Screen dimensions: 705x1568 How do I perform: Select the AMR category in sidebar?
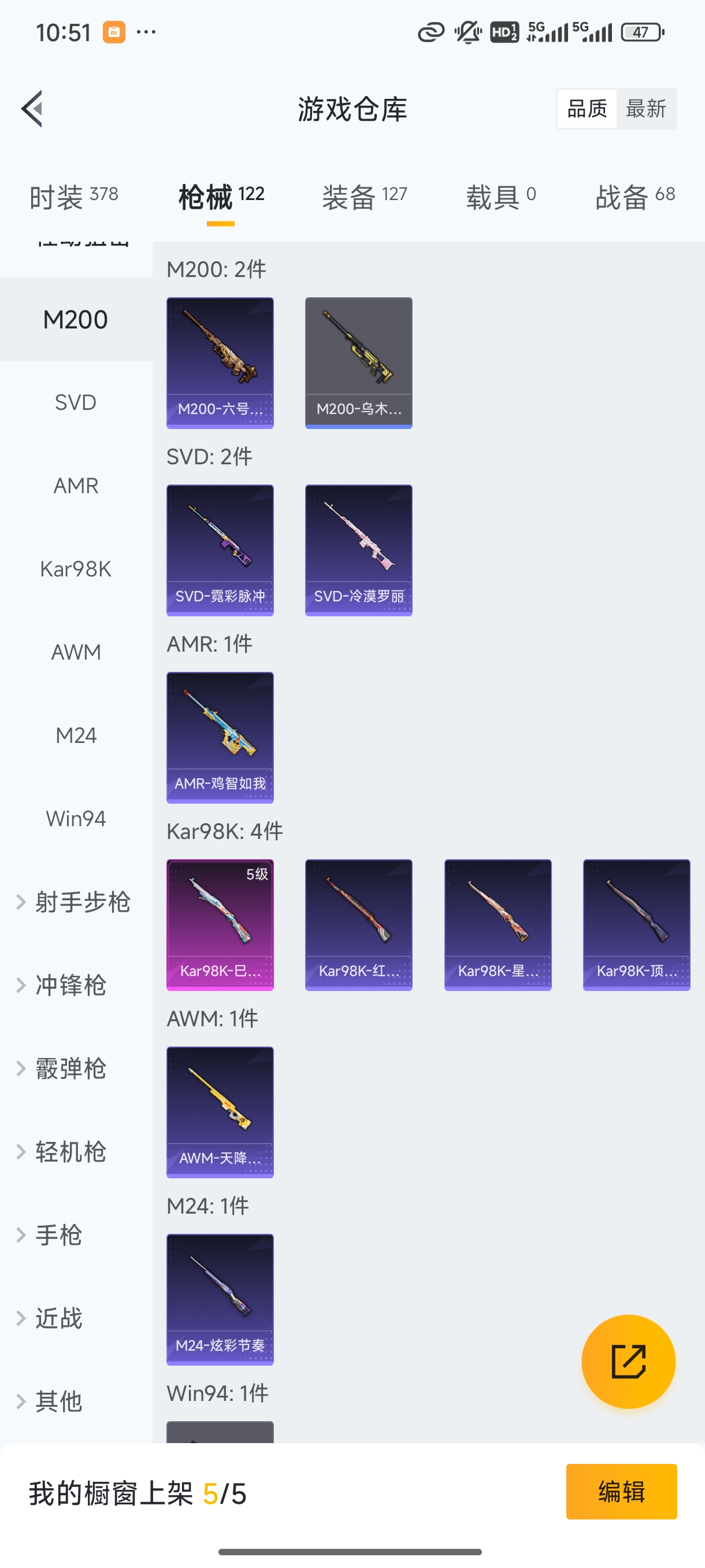coord(76,485)
